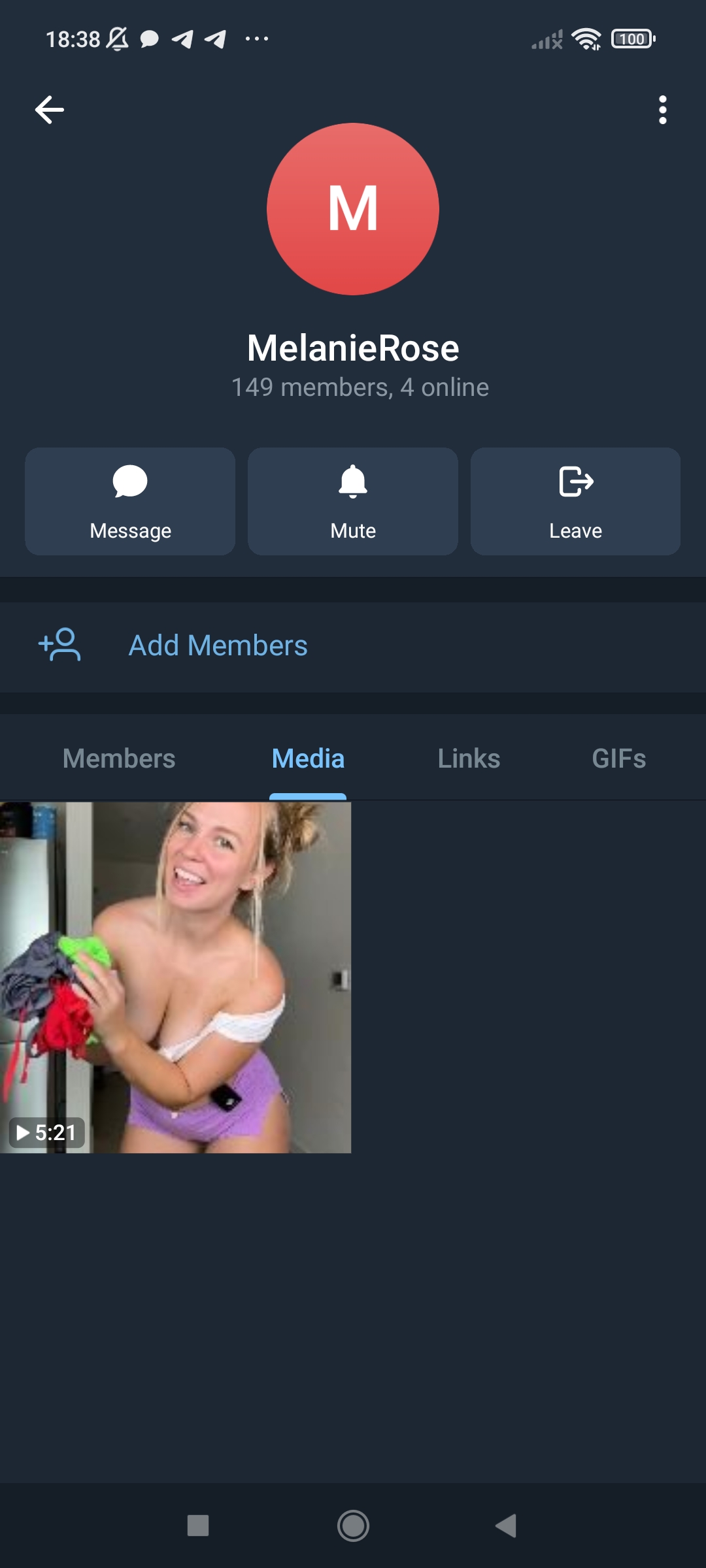Image resolution: width=706 pixels, height=1568 pixels.
Task: Switch to the Members tab
Action: pos(119,759)
